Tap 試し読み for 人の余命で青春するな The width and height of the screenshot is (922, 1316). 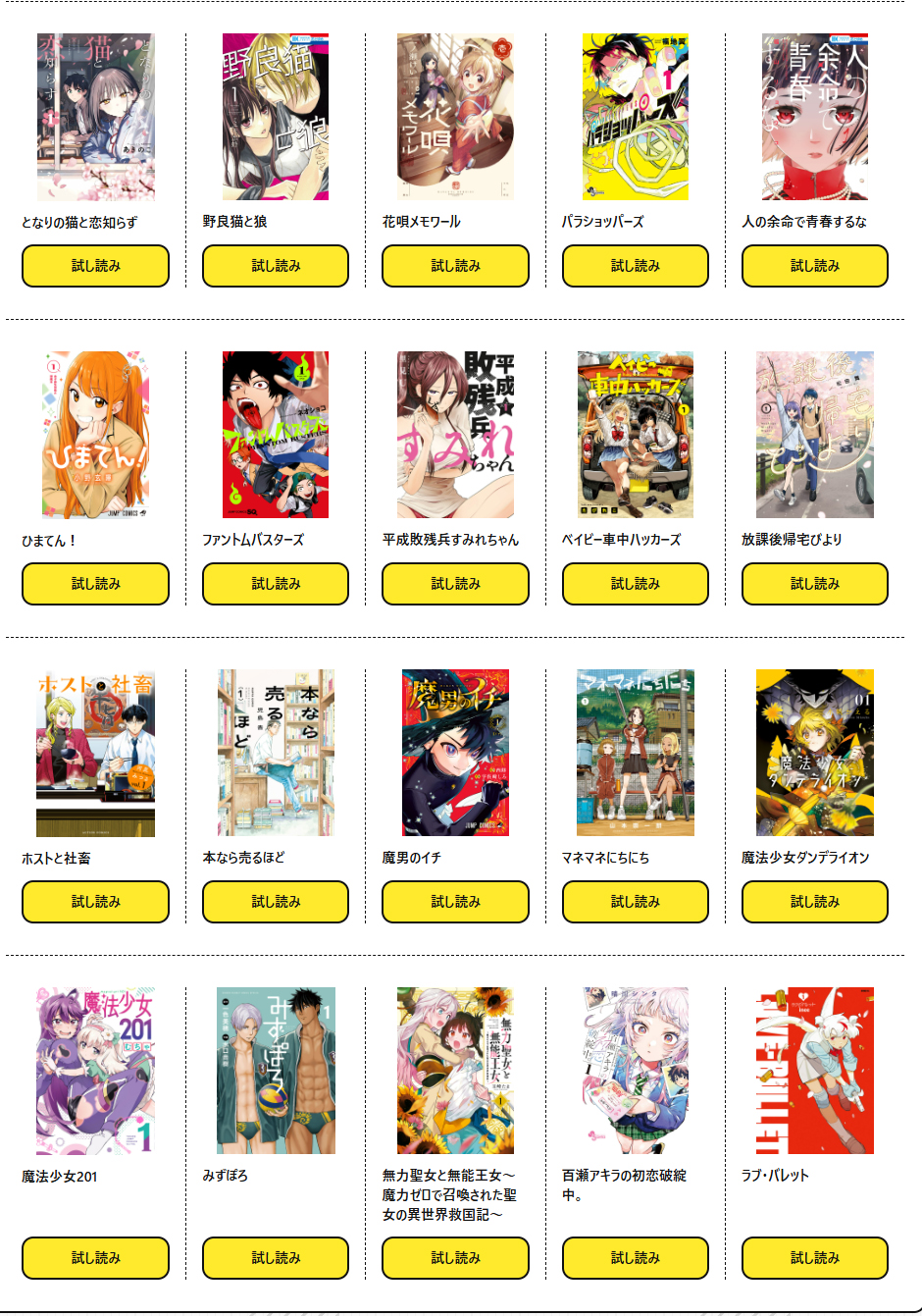[x=815, y=266]
